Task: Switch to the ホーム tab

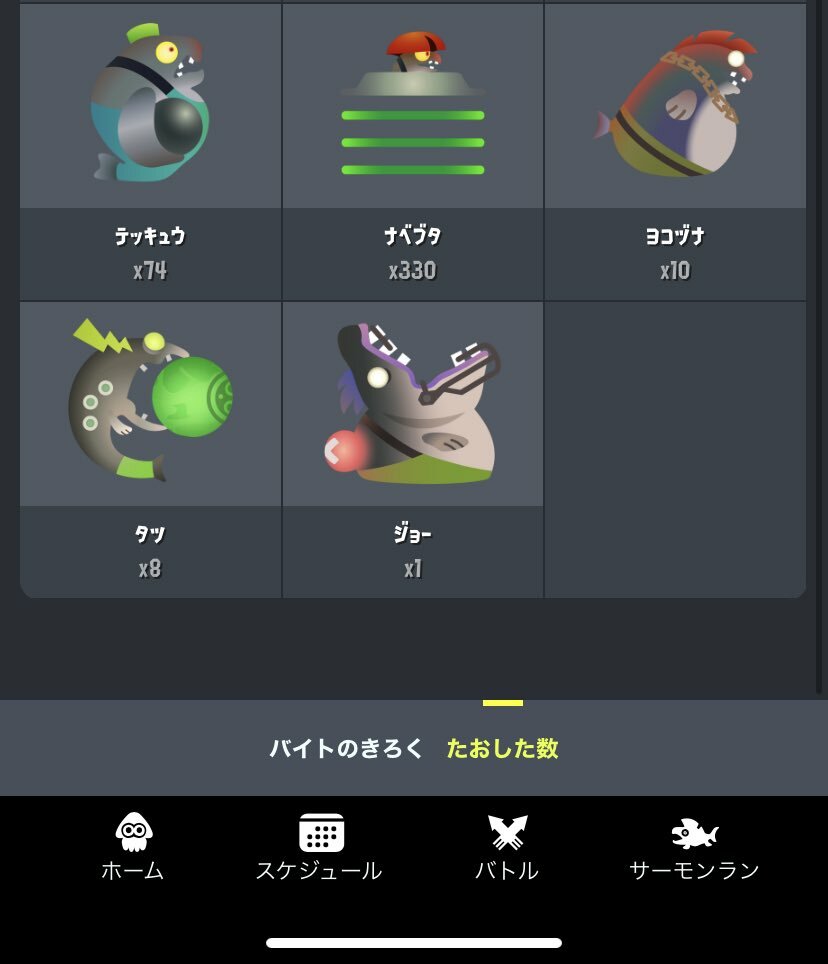Action: pyautogui.click(x=133, y=847)
